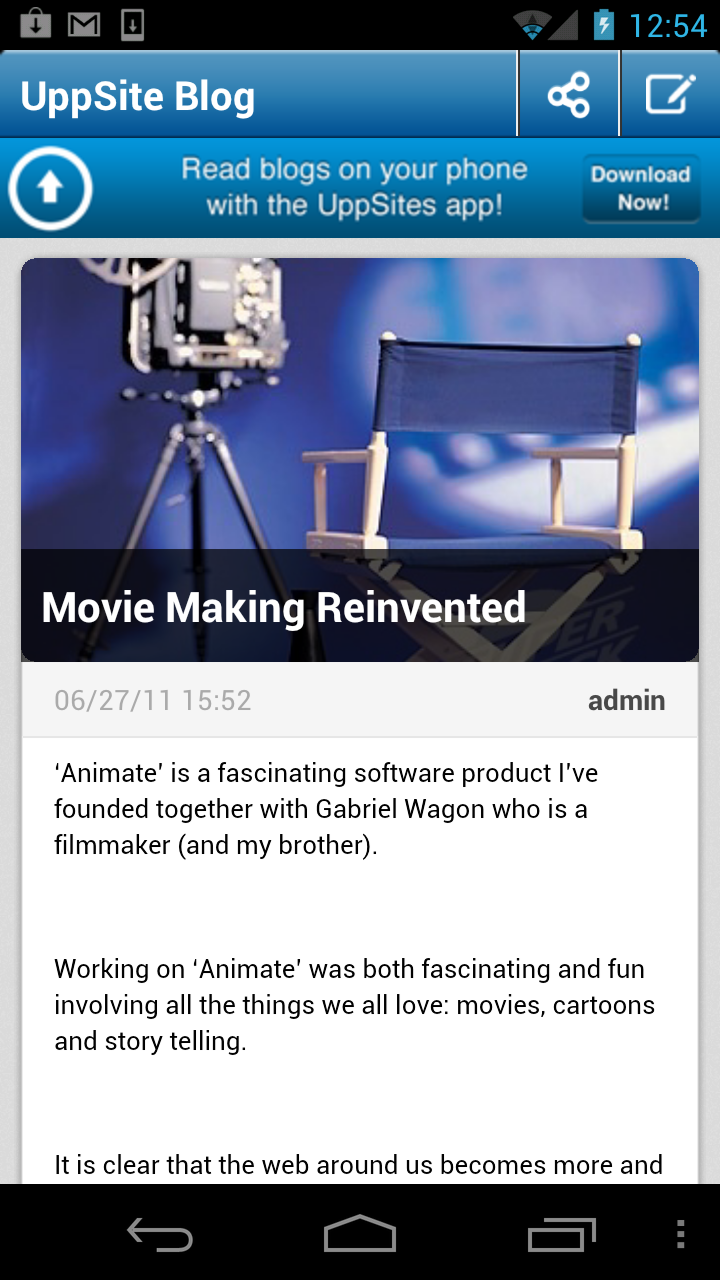Image resolution: width=720 pixels, height=1280 pixels.
Task: Go back using the system back button
Action: click(160, 1236)
